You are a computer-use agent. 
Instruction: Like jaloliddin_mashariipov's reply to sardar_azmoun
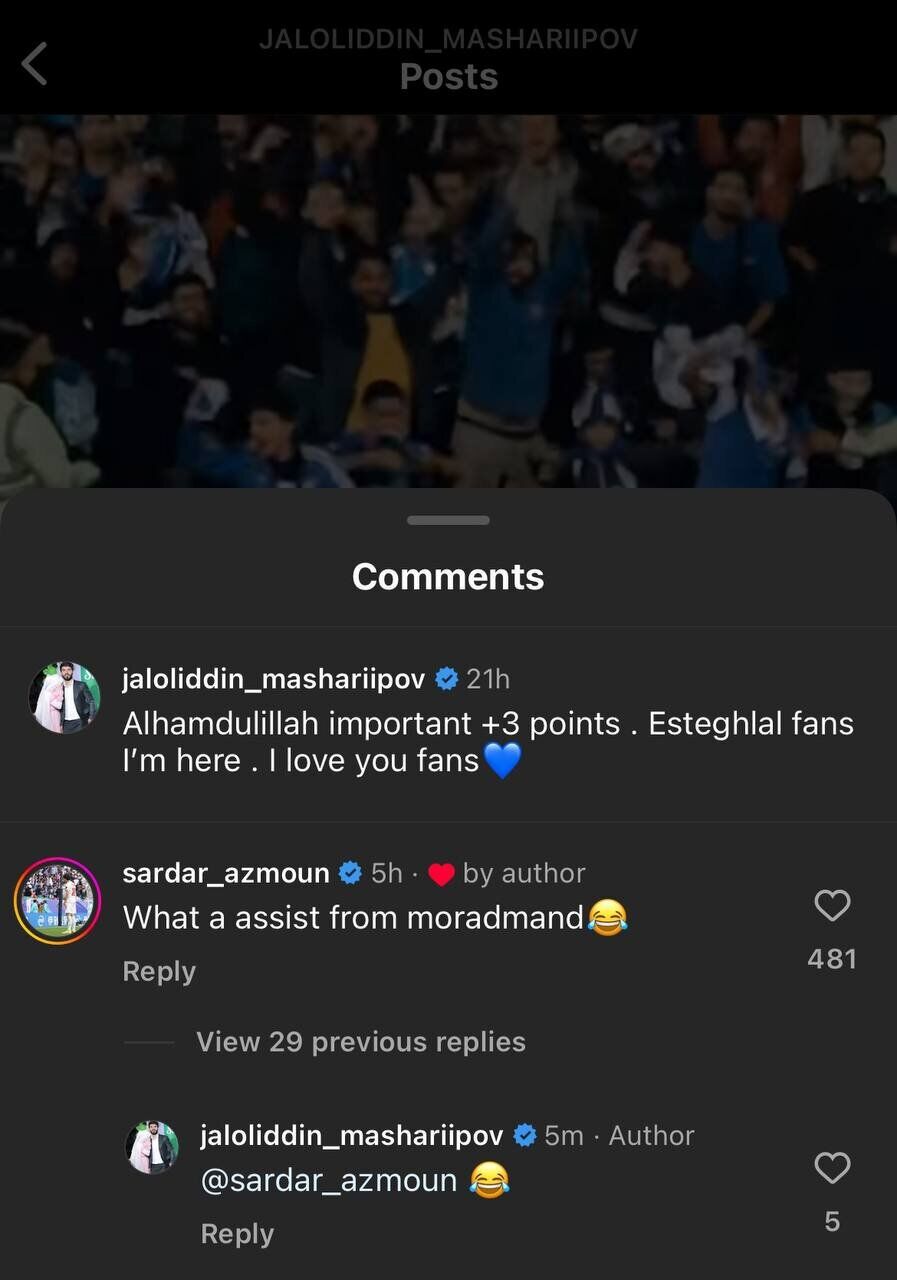coord(832,1168)
